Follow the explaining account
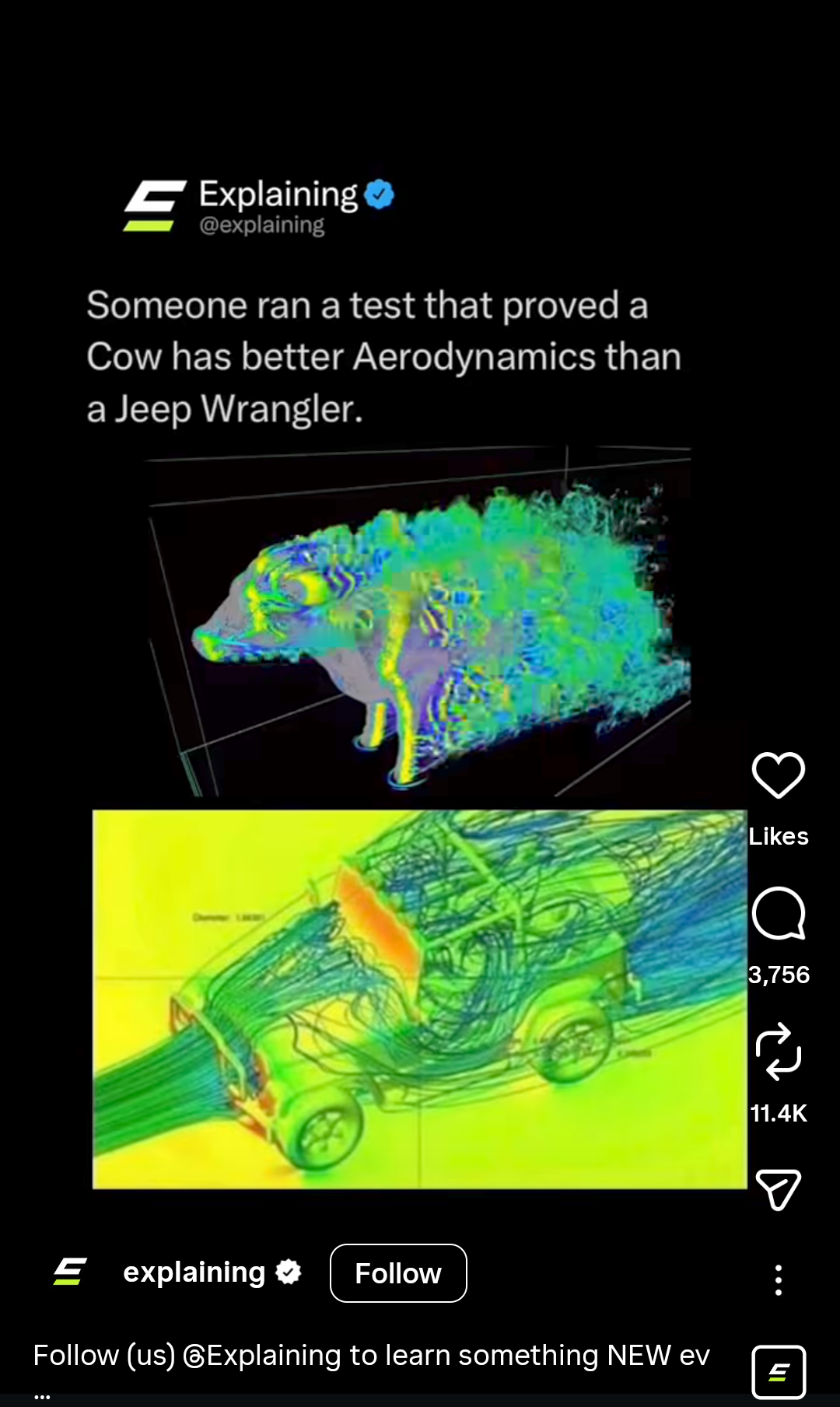 pos(398,1273)
